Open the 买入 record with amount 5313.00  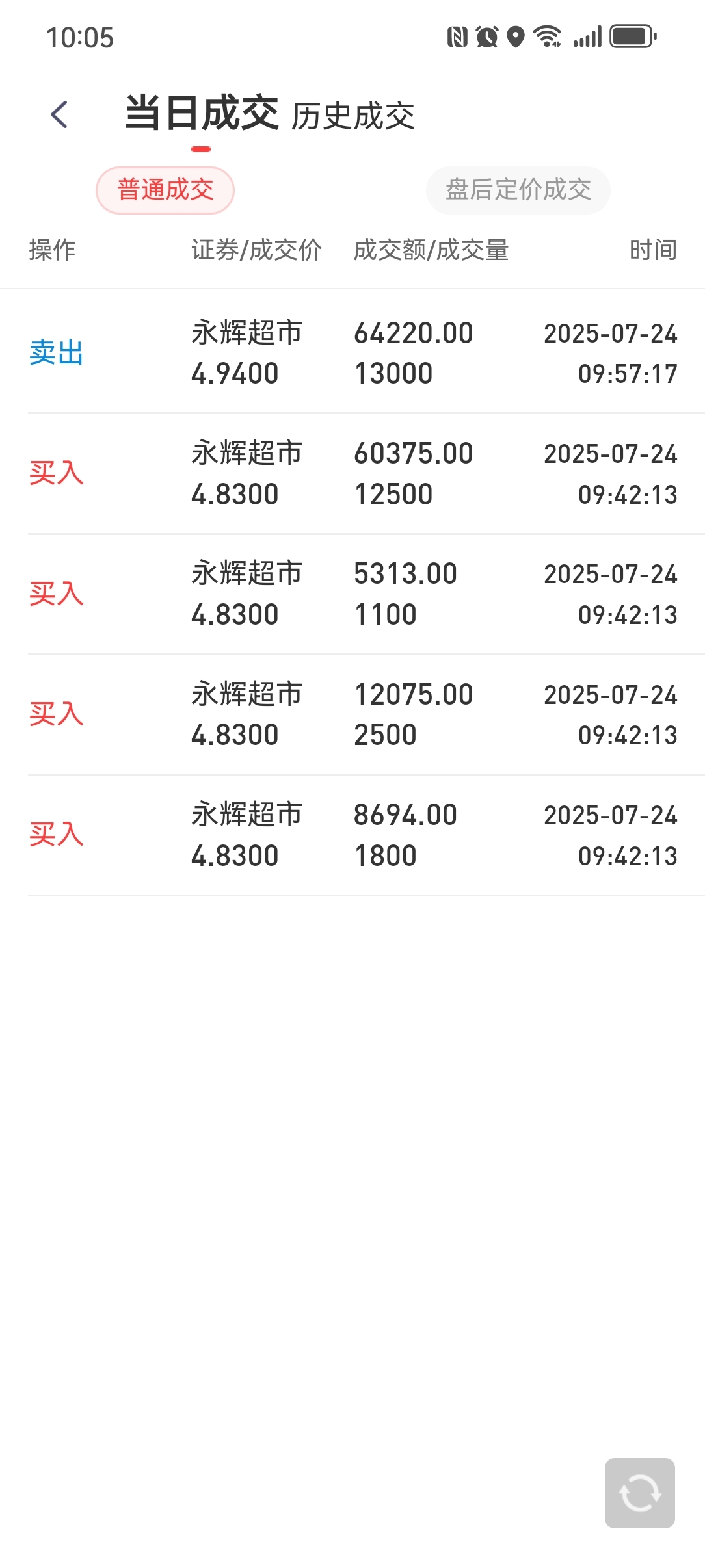(x=352, y=594)
